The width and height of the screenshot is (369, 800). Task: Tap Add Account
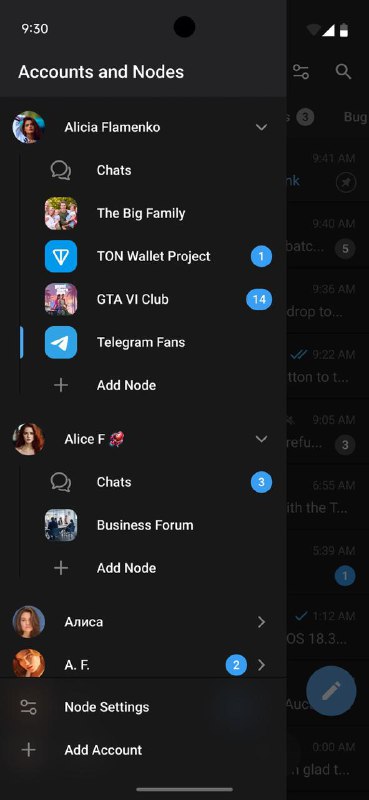click(143, 750)
